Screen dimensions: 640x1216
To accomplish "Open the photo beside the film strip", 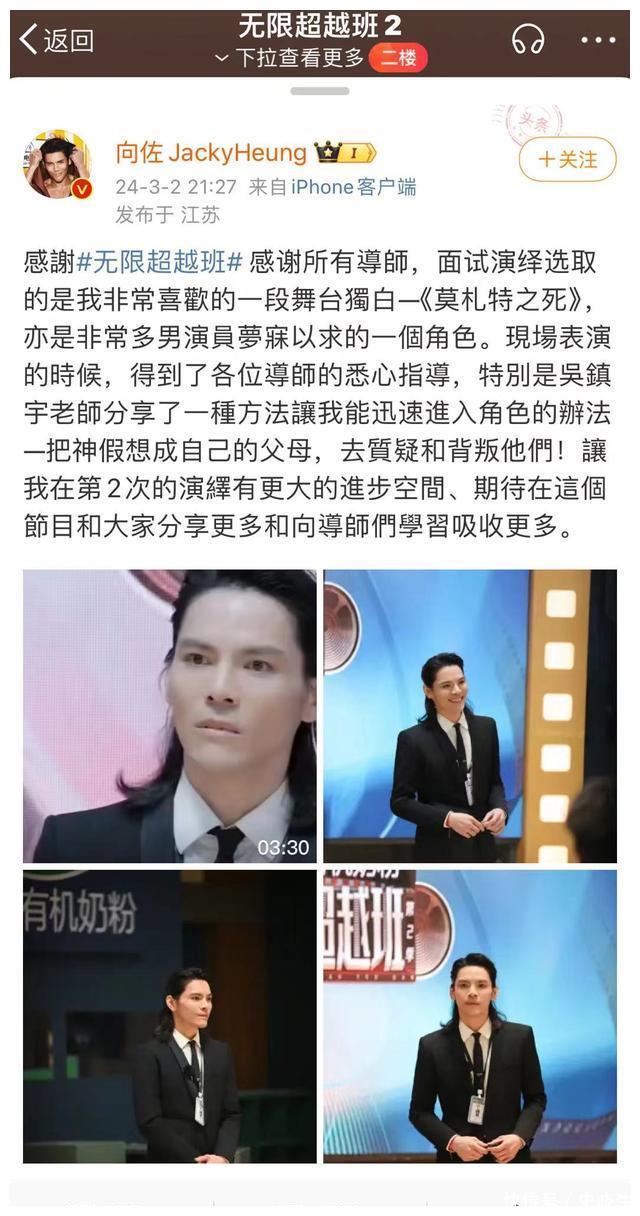I will pos(470,716).
